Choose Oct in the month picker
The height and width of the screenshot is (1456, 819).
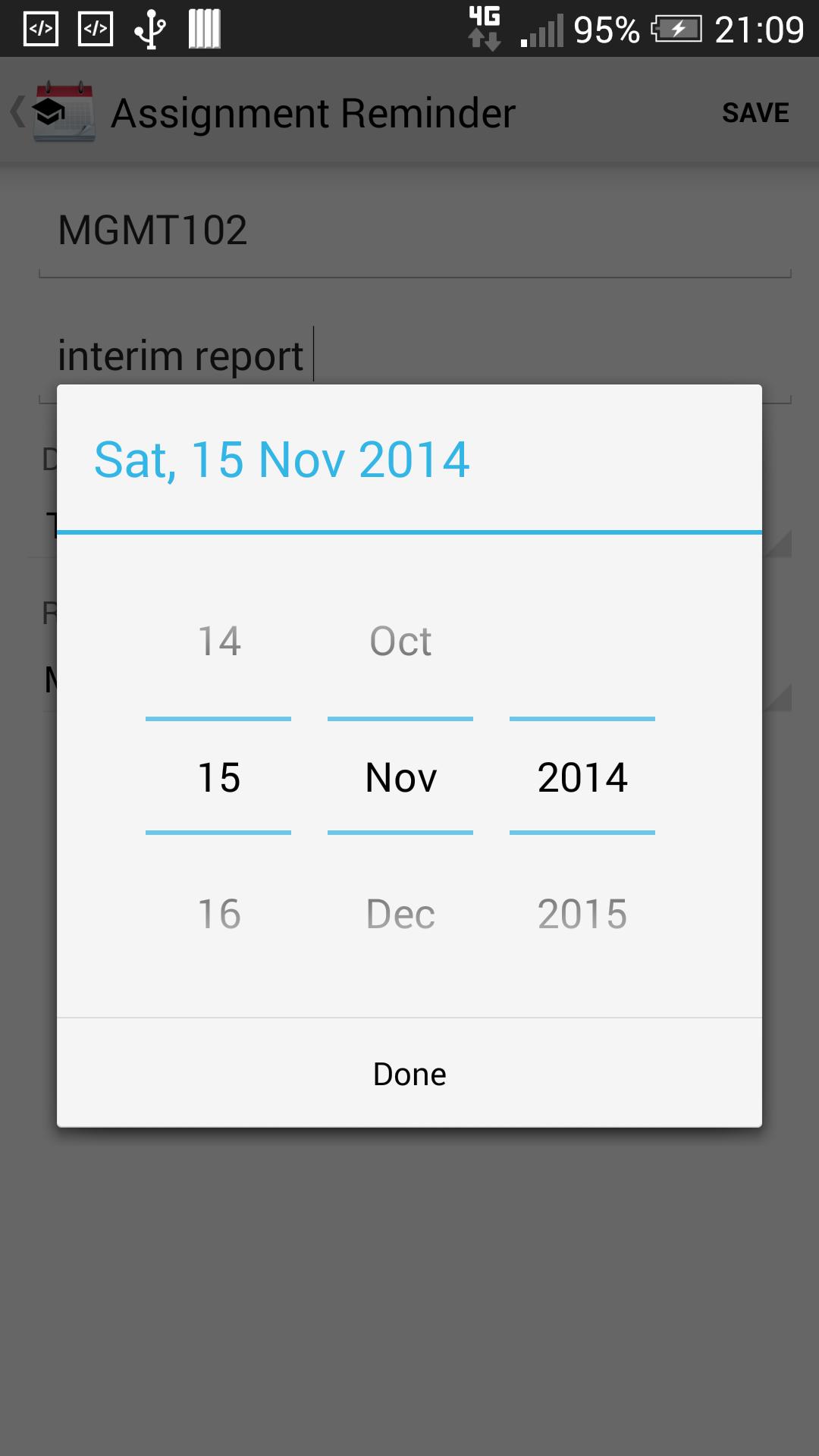tap(400, 642)
